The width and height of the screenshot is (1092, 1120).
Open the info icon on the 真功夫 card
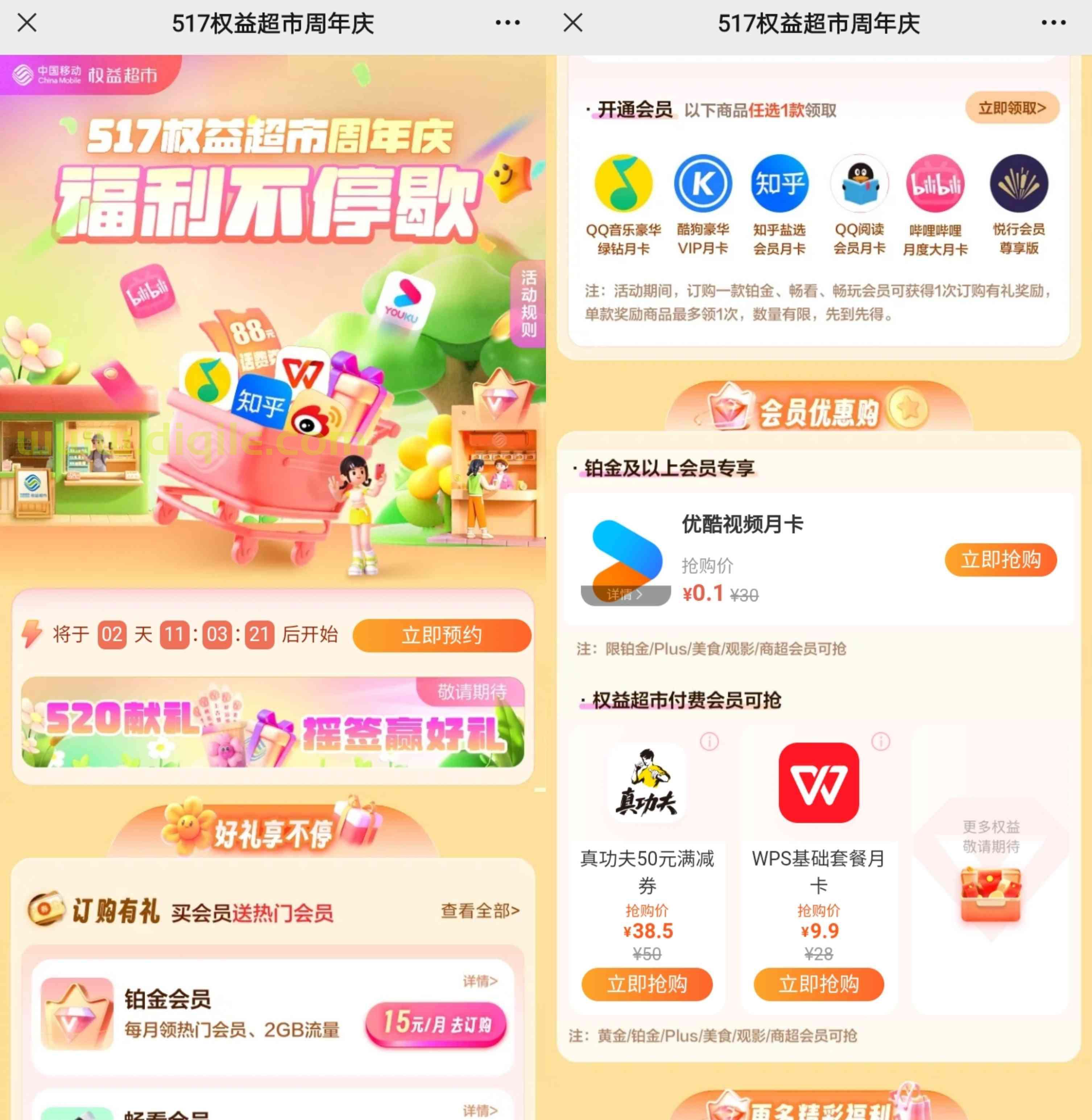click(x=710, y=742)
